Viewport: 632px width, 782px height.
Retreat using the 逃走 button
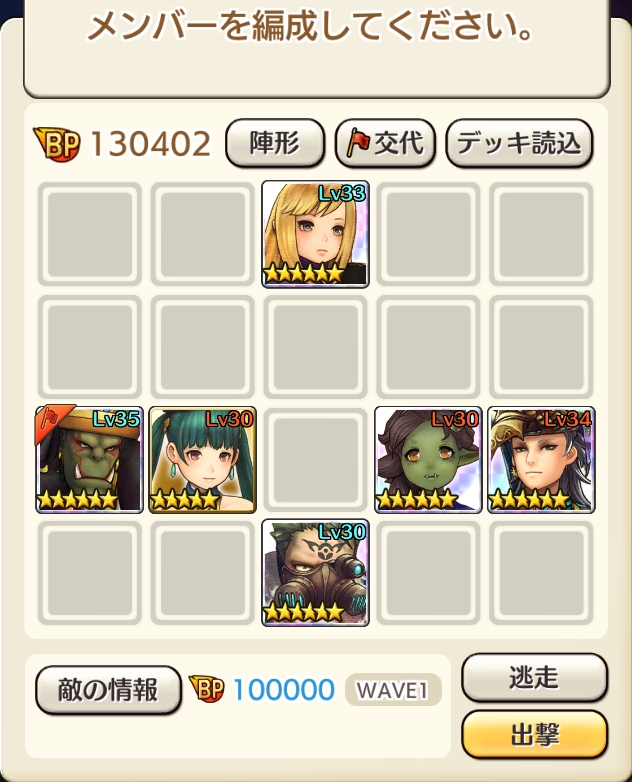click(x=534, y=679)
